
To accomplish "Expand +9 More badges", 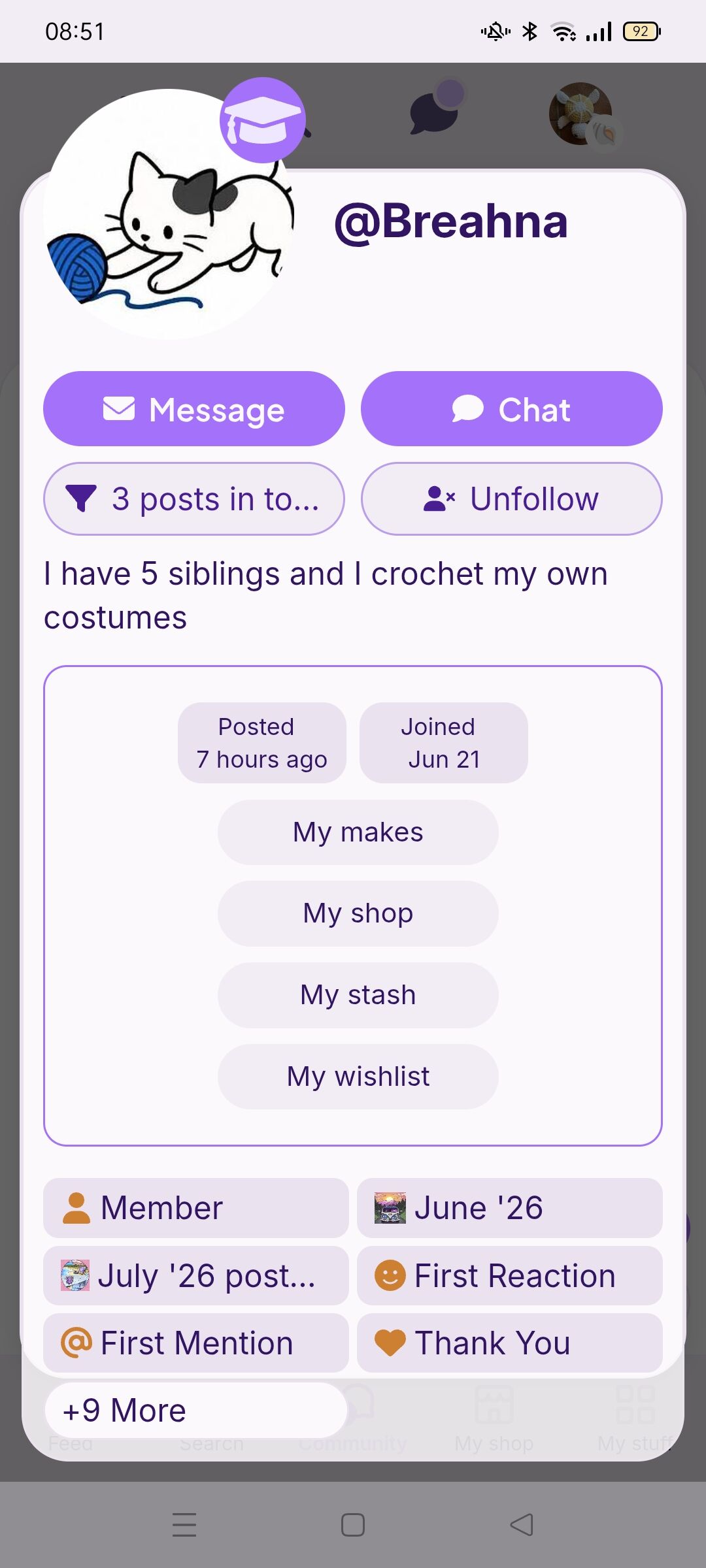I will (196, 1410).
